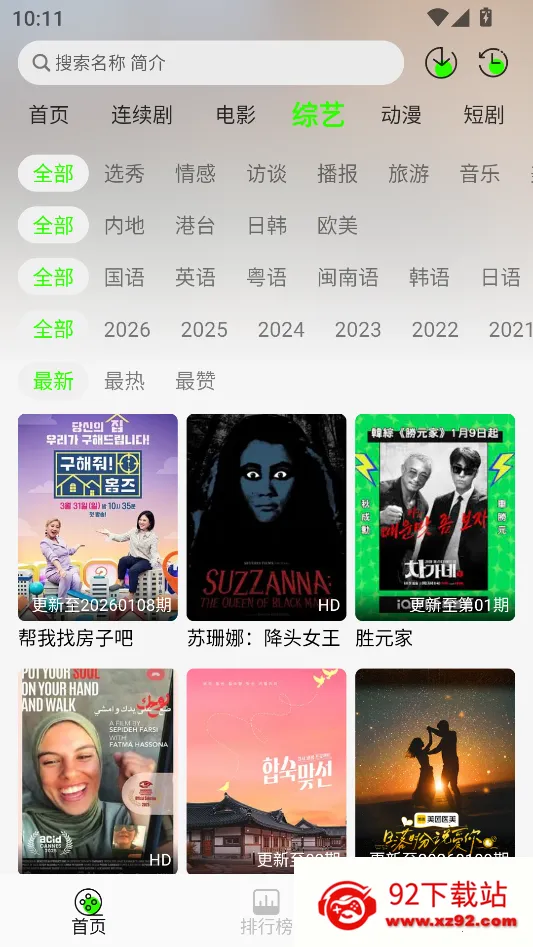
Task: Open the watch history clock icon
Action: pyautogui.click(x=493, y=63)
